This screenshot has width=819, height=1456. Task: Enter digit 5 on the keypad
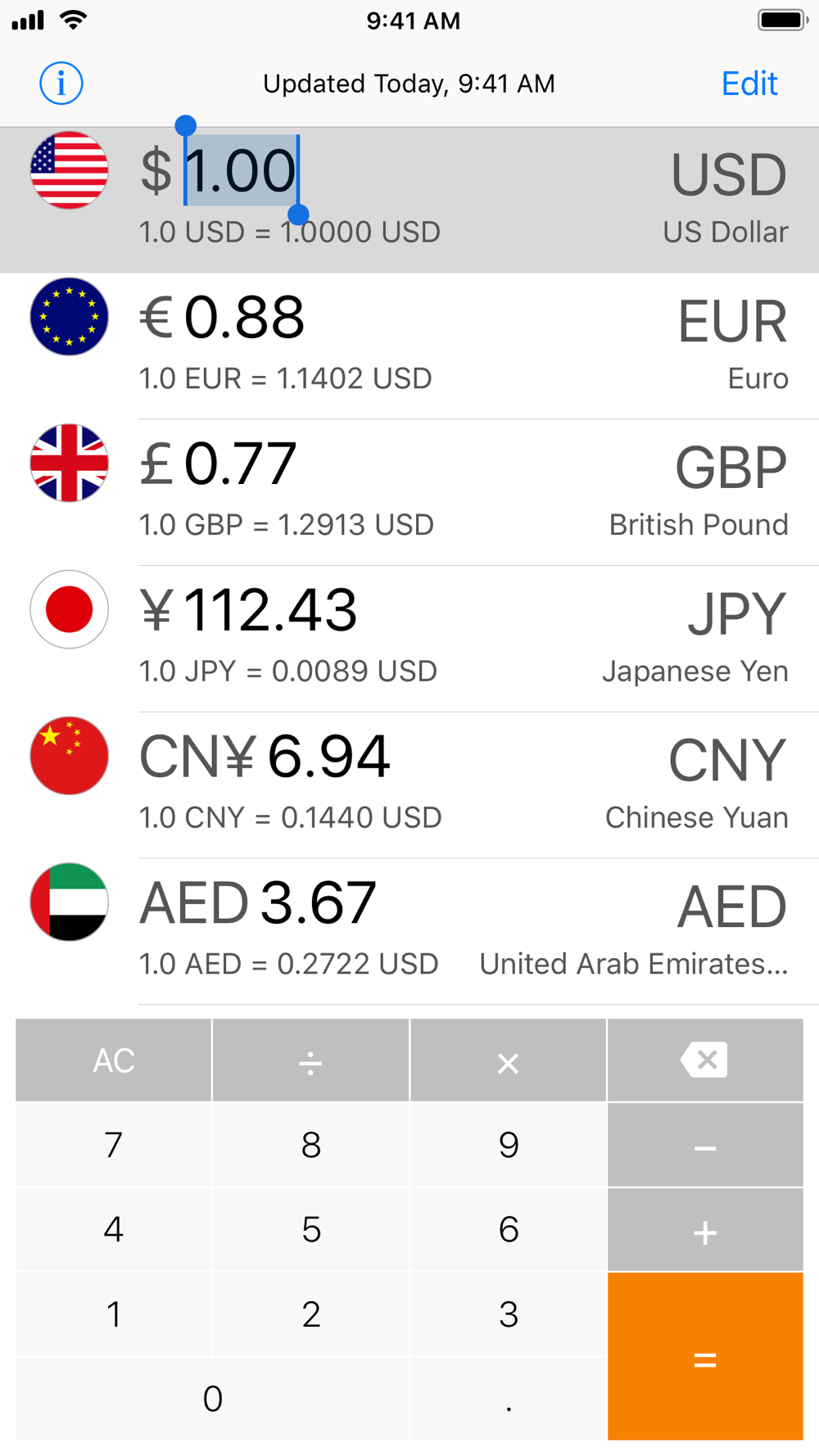[x=311, y=1230]
